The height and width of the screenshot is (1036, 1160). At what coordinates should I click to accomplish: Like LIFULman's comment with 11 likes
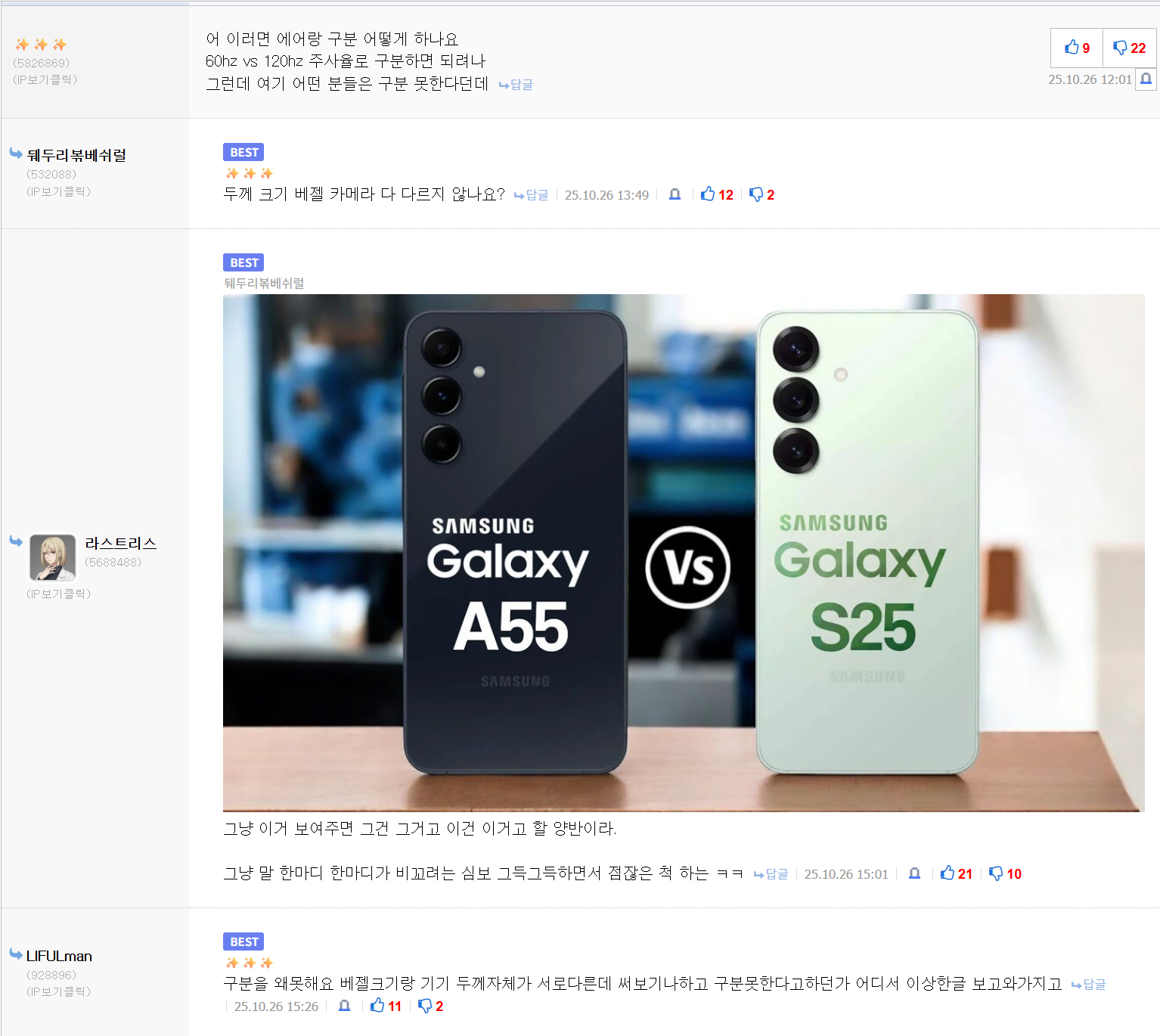385,1006
